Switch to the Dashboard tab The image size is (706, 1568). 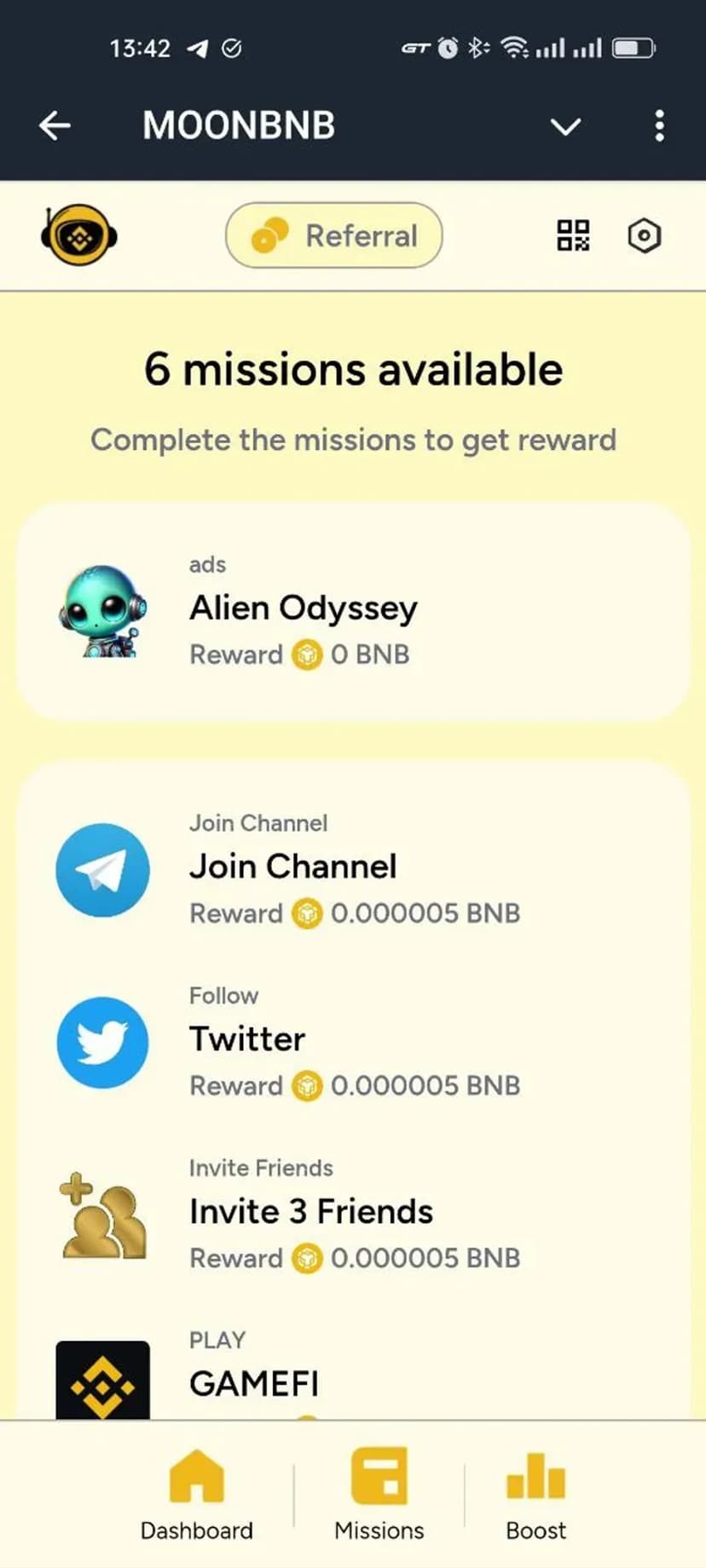[x=197, y=1495]
